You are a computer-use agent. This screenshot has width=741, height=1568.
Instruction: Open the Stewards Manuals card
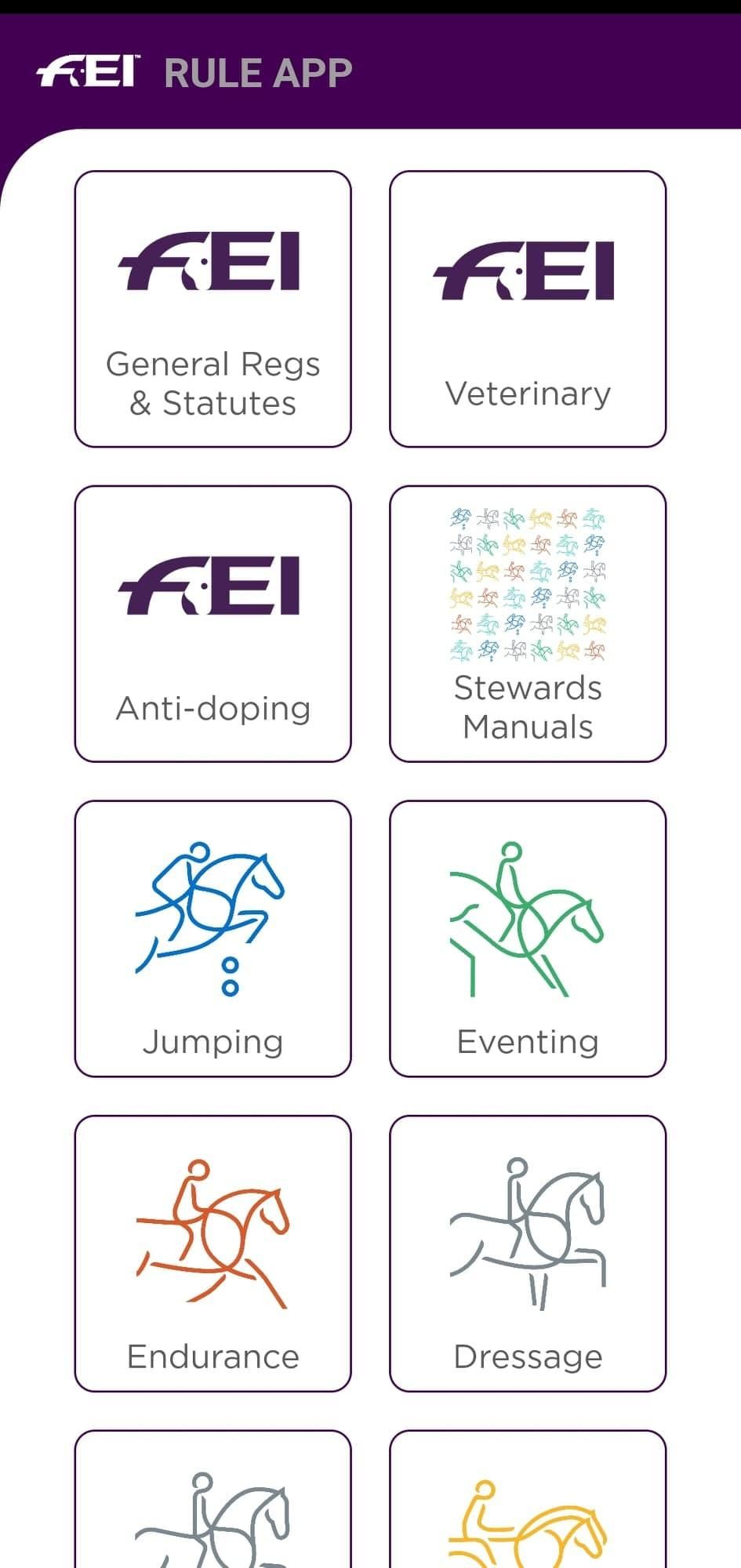click(528, 623)
